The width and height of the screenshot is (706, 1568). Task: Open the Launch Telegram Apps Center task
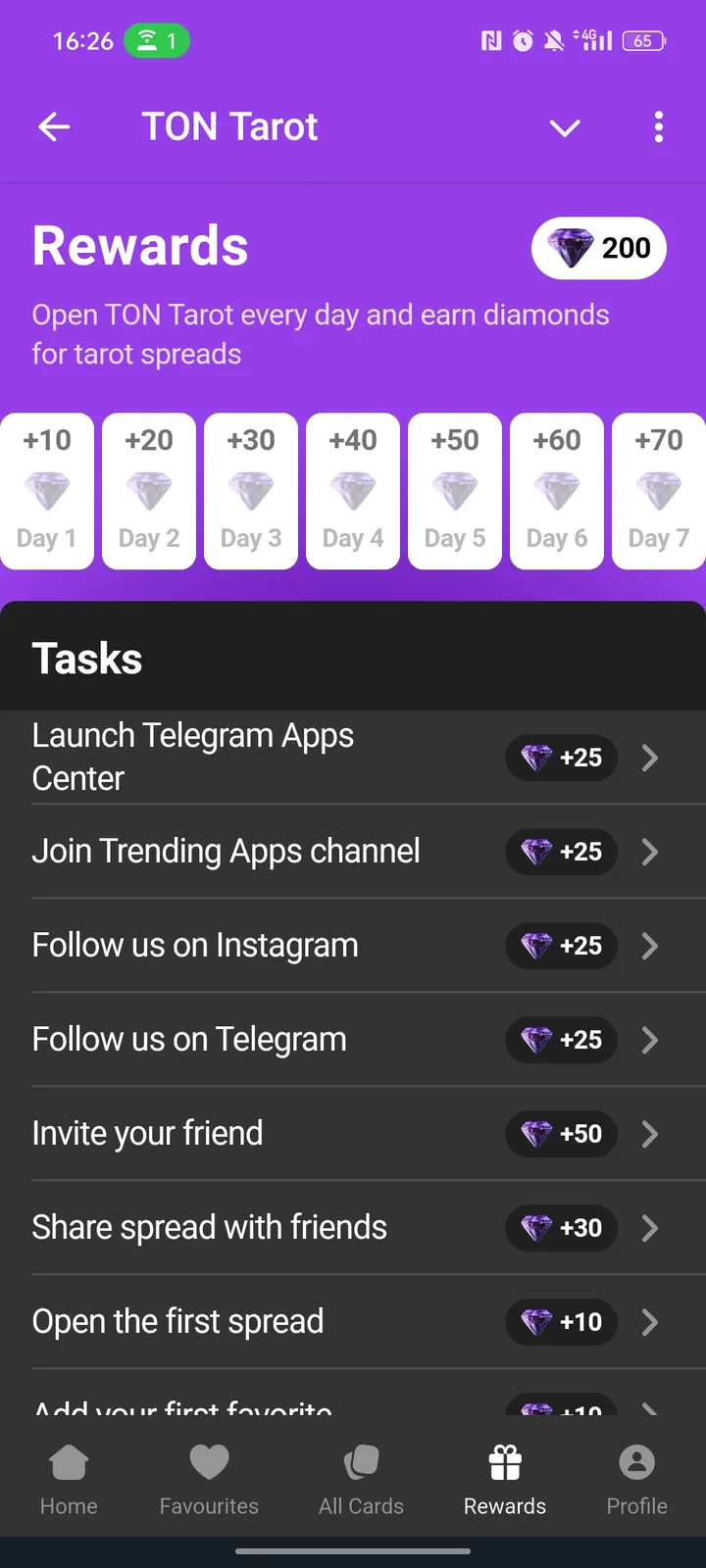tap(343, 757)
